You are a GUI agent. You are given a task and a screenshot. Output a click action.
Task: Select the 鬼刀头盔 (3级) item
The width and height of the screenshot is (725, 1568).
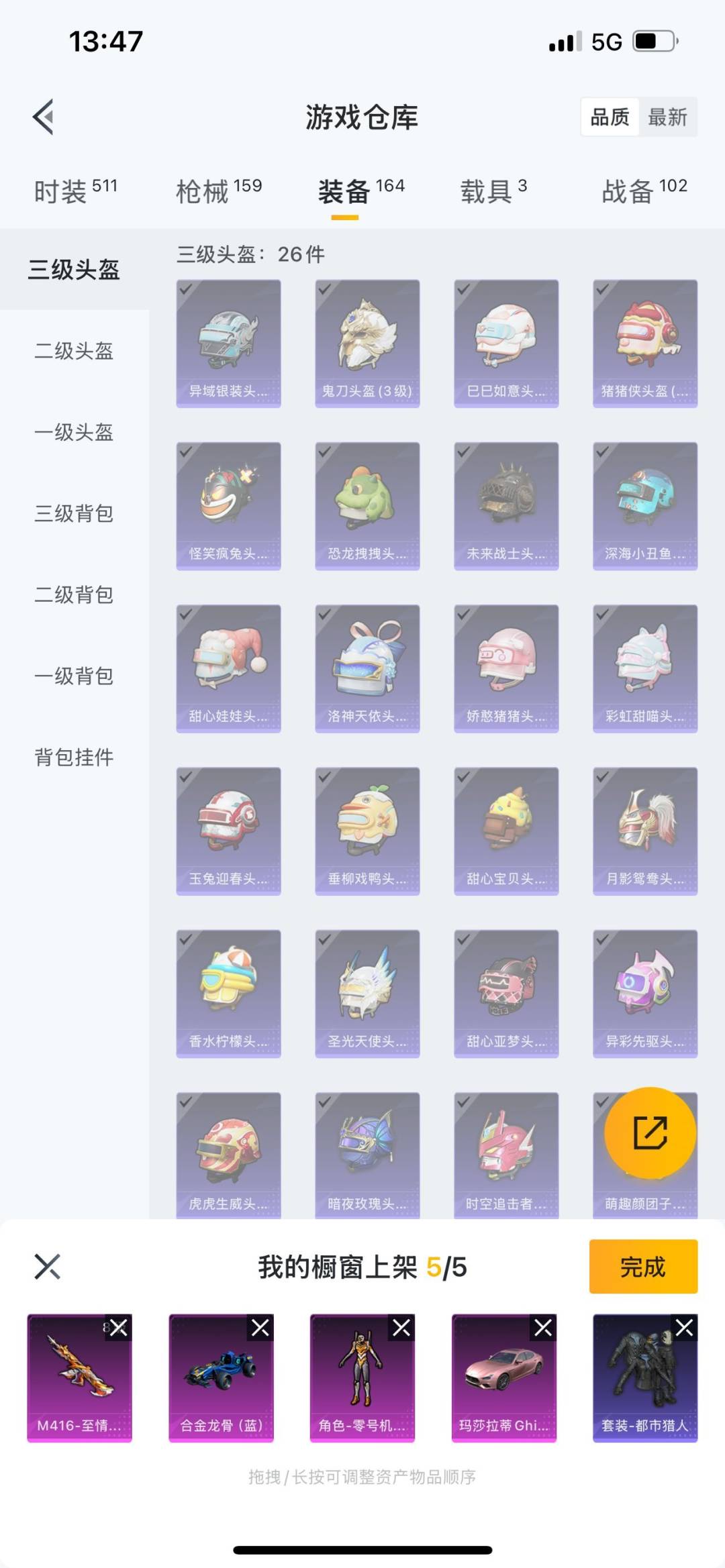pyautogui.click(x=367, y=344)
